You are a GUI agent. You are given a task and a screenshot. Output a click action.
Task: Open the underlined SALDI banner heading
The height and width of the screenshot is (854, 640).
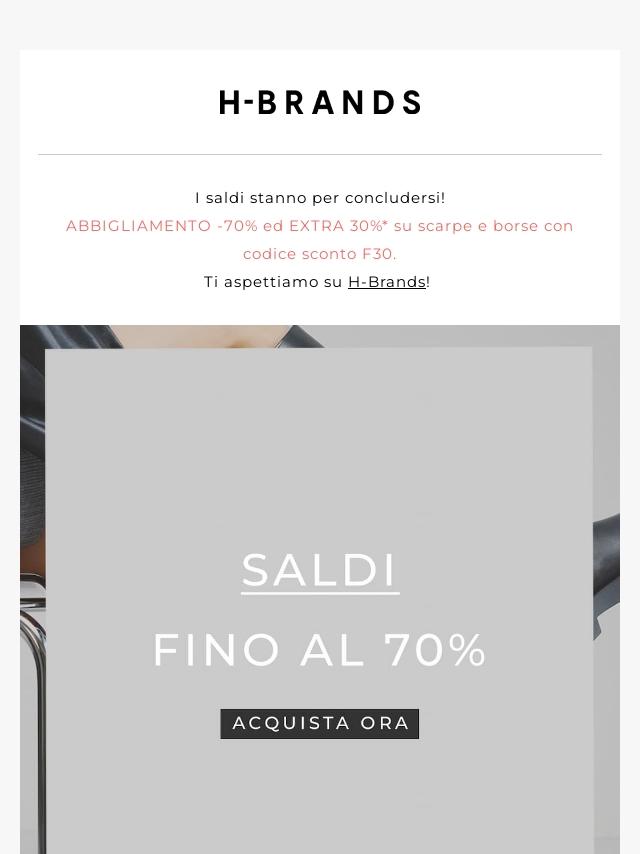[x=320, y=570]
